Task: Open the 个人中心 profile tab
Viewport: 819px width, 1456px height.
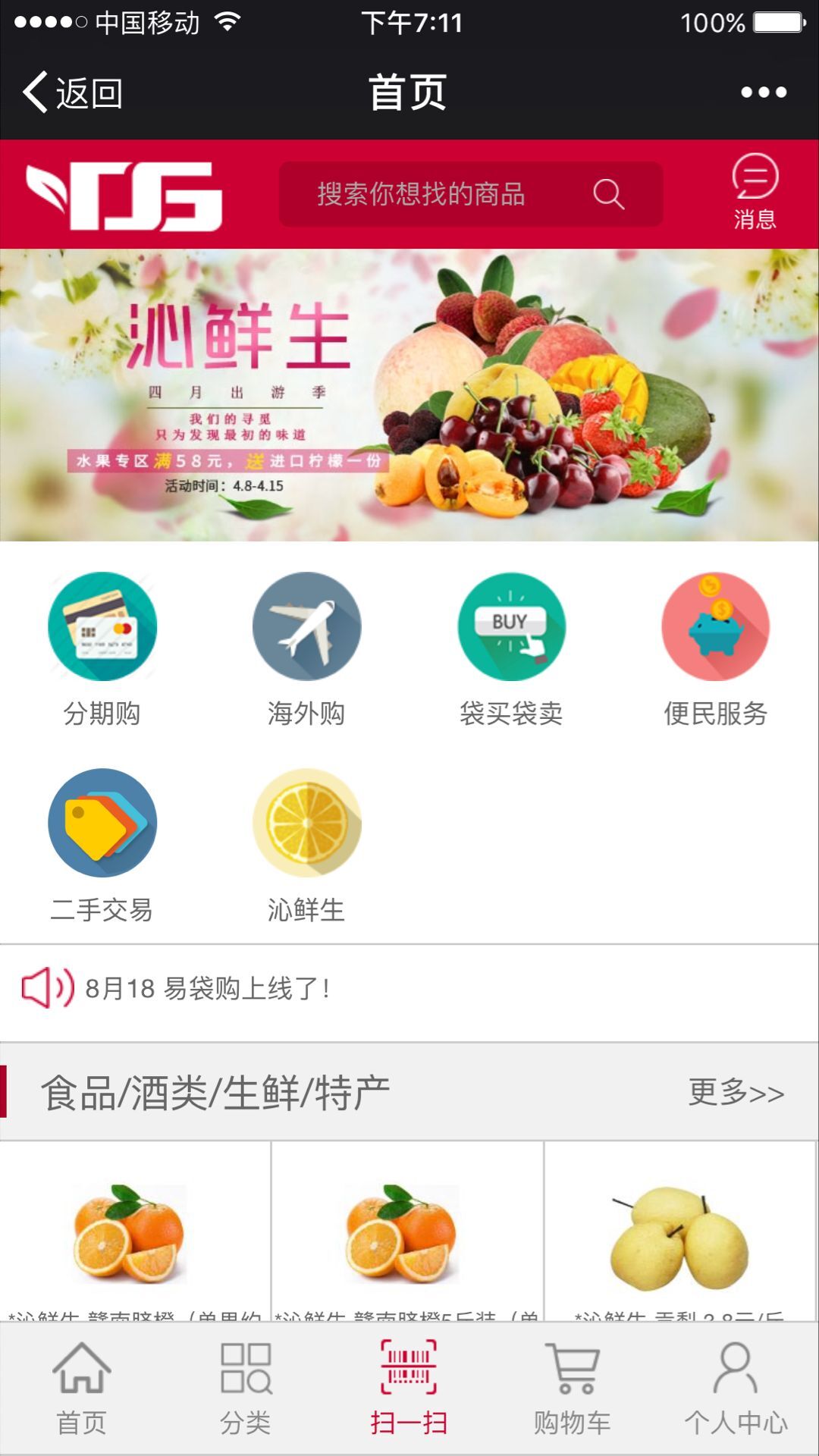Action: coord(736,1389)
